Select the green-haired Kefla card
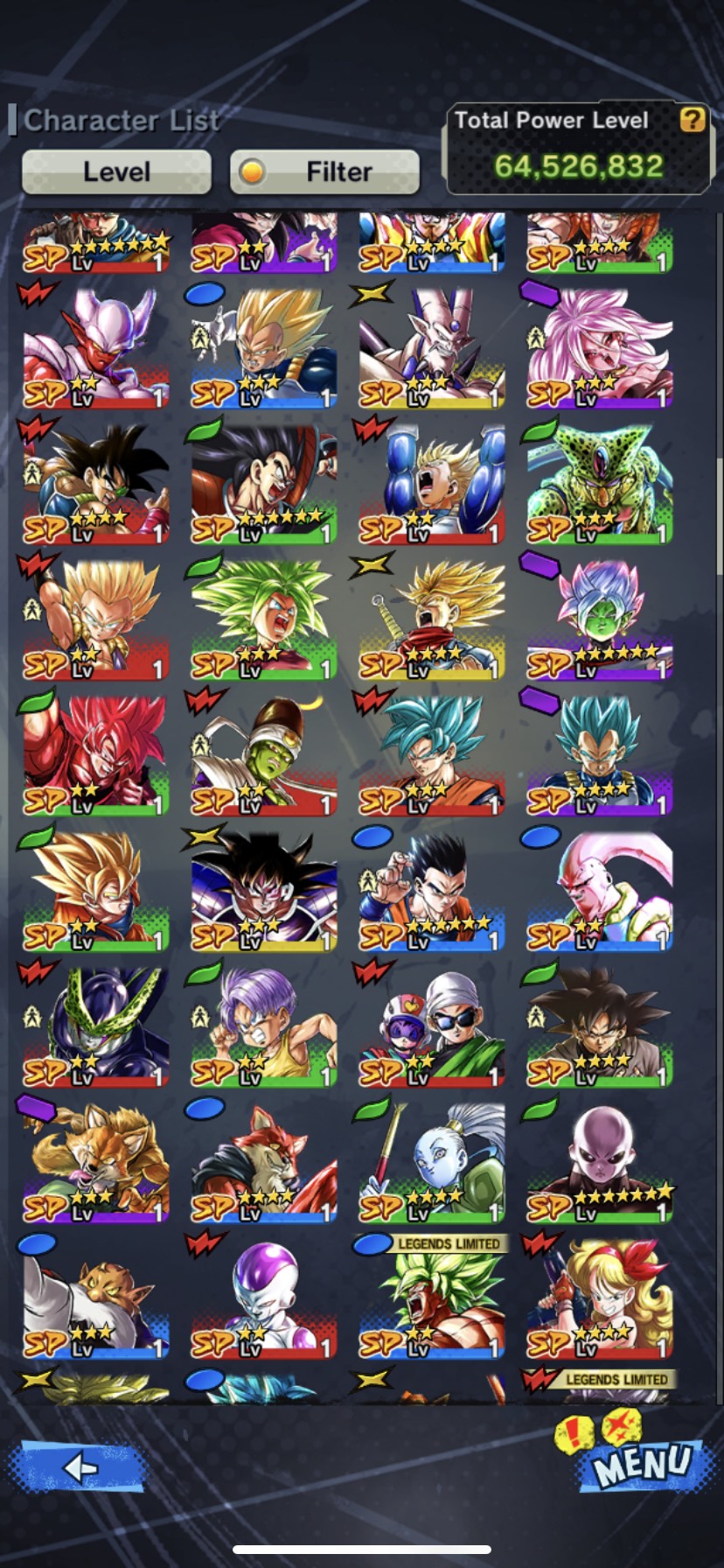 [263, 619]
